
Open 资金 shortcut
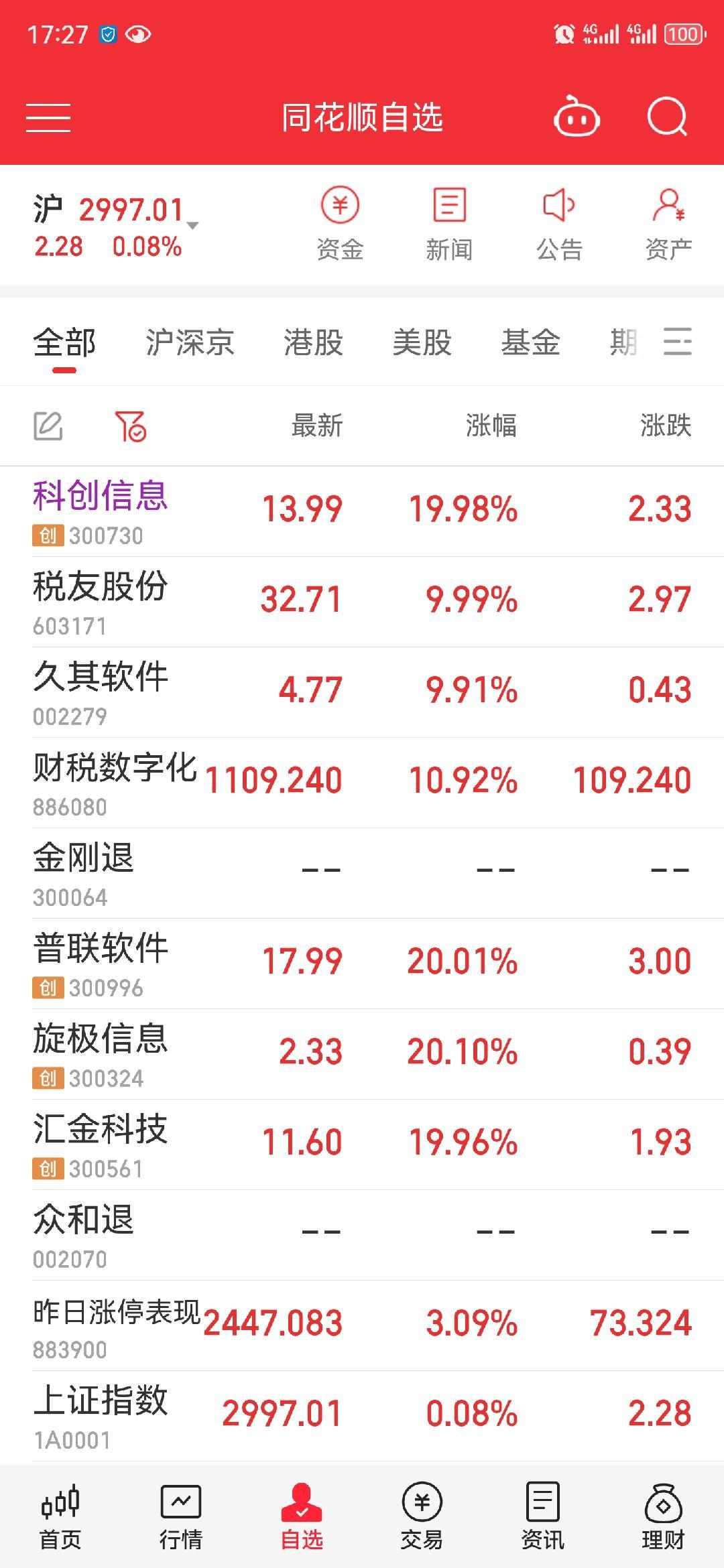[340, 223]
